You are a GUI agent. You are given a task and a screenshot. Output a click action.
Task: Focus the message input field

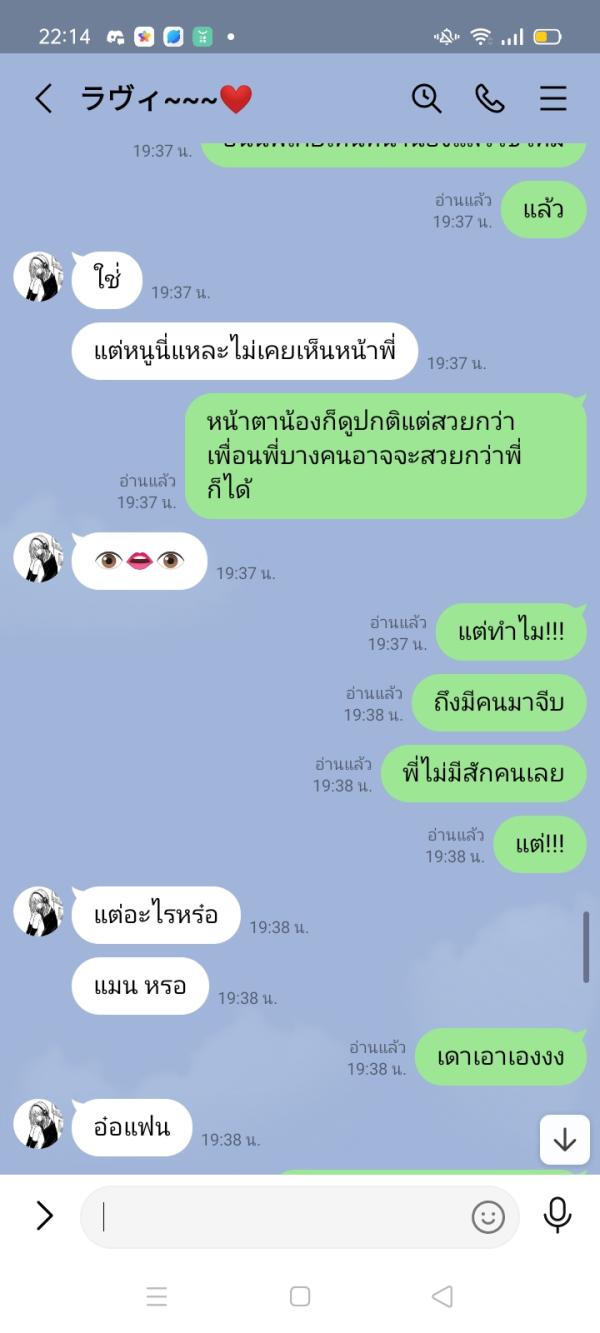point(280,1216)
